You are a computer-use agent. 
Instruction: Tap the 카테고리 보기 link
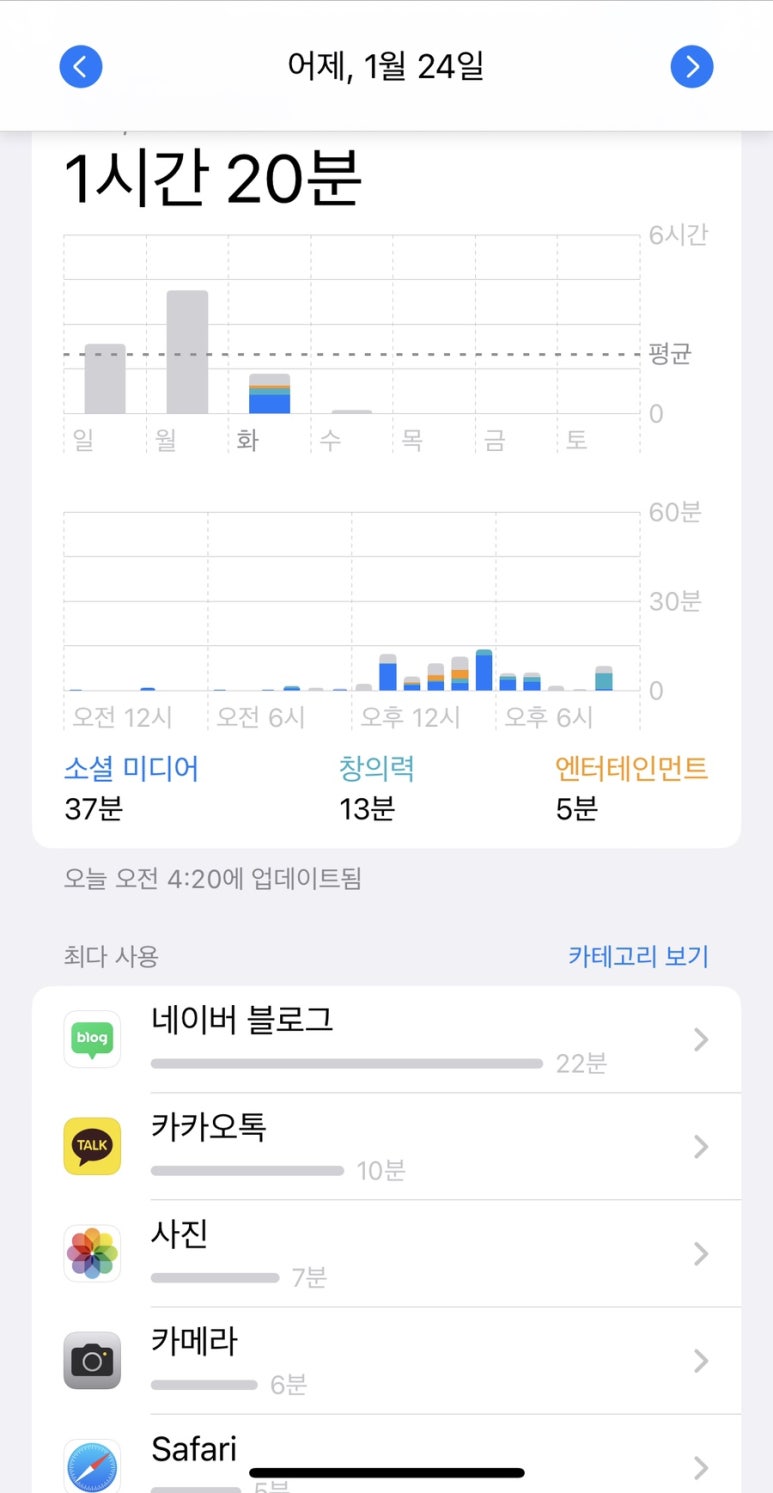638,956
